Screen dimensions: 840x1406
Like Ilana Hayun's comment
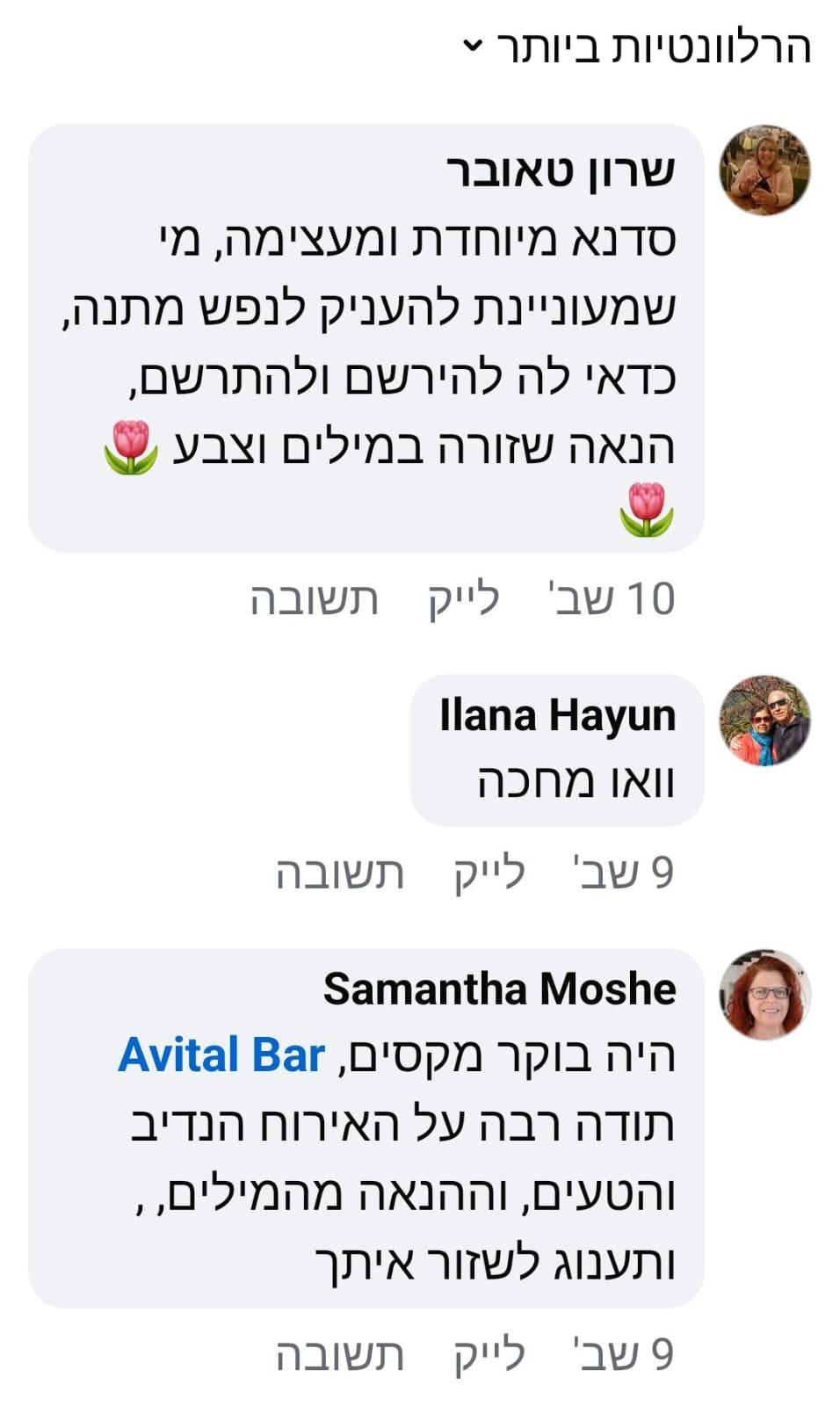489,873
